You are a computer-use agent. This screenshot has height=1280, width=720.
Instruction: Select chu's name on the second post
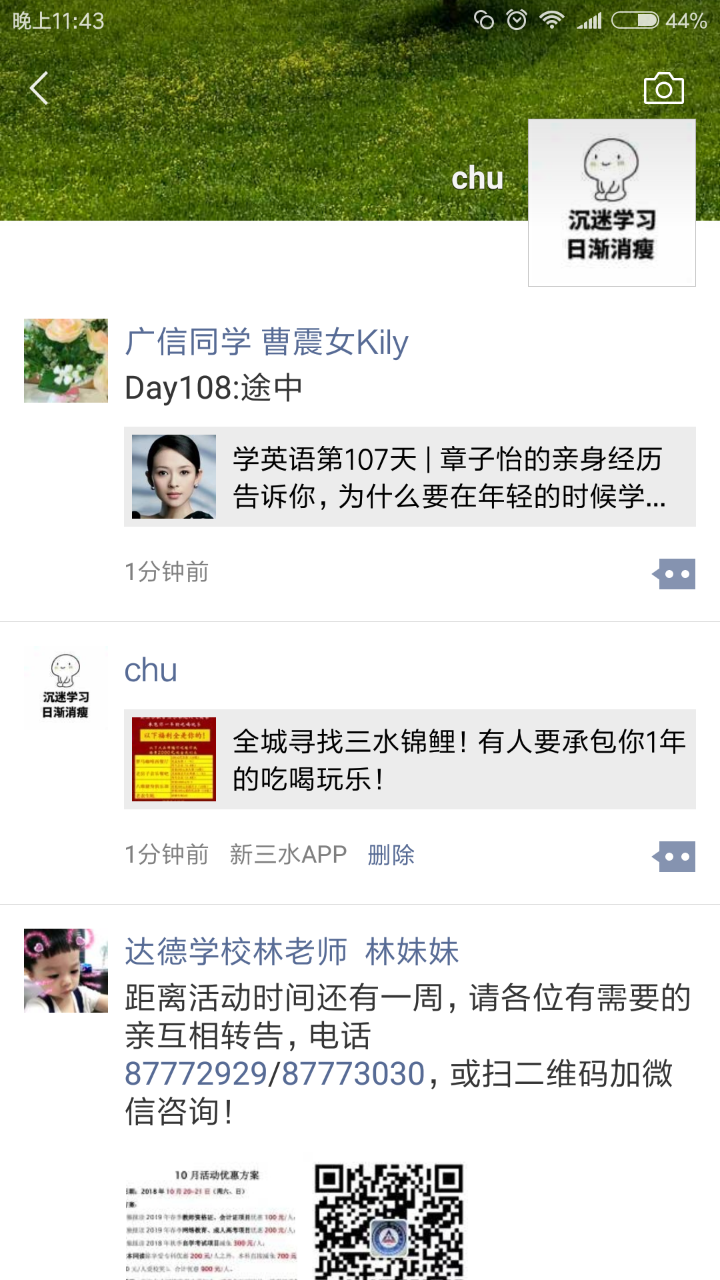[151, 670]
